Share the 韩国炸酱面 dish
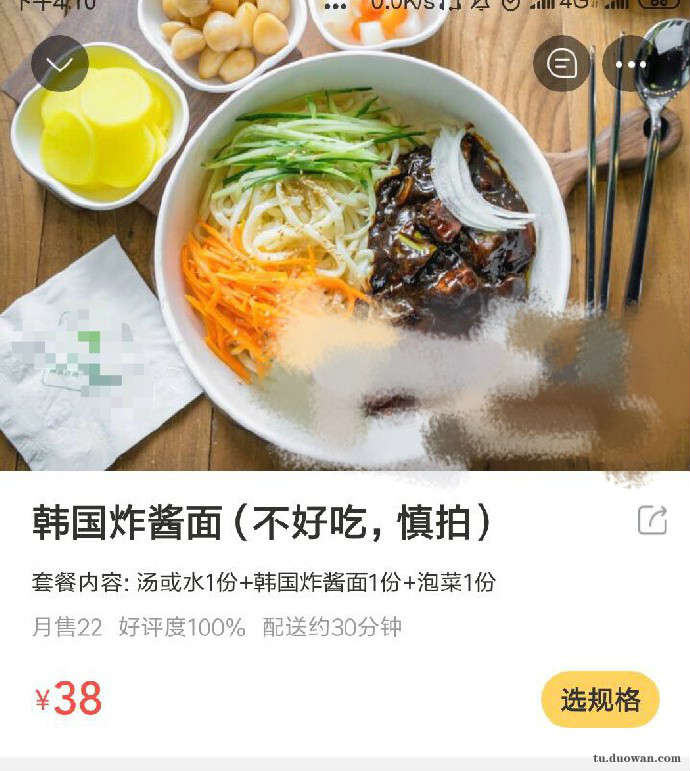The height and width of the screenshot is (771, 690). pos(652,520)
